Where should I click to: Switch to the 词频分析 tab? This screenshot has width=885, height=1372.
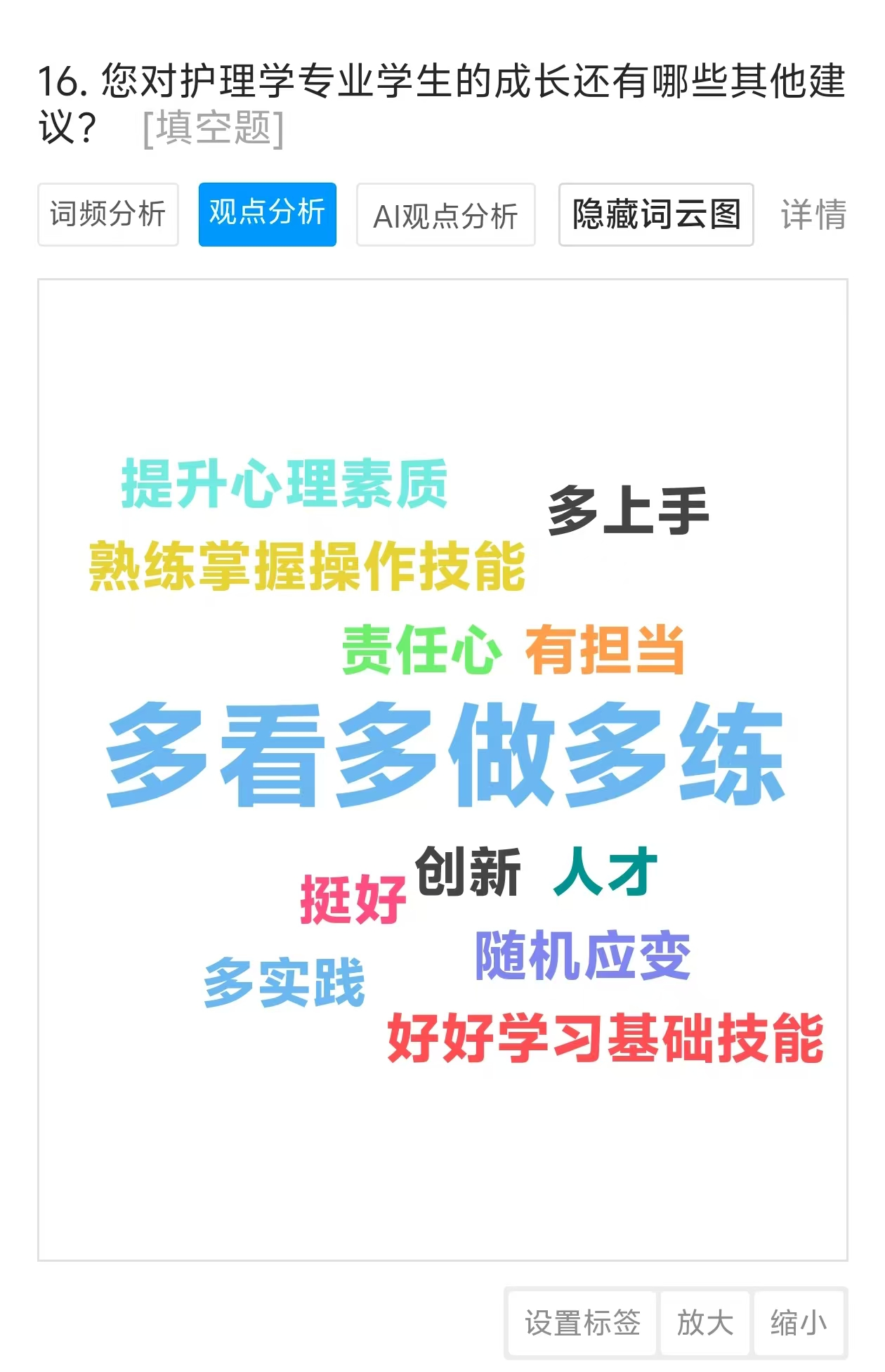tap(107, 214)
